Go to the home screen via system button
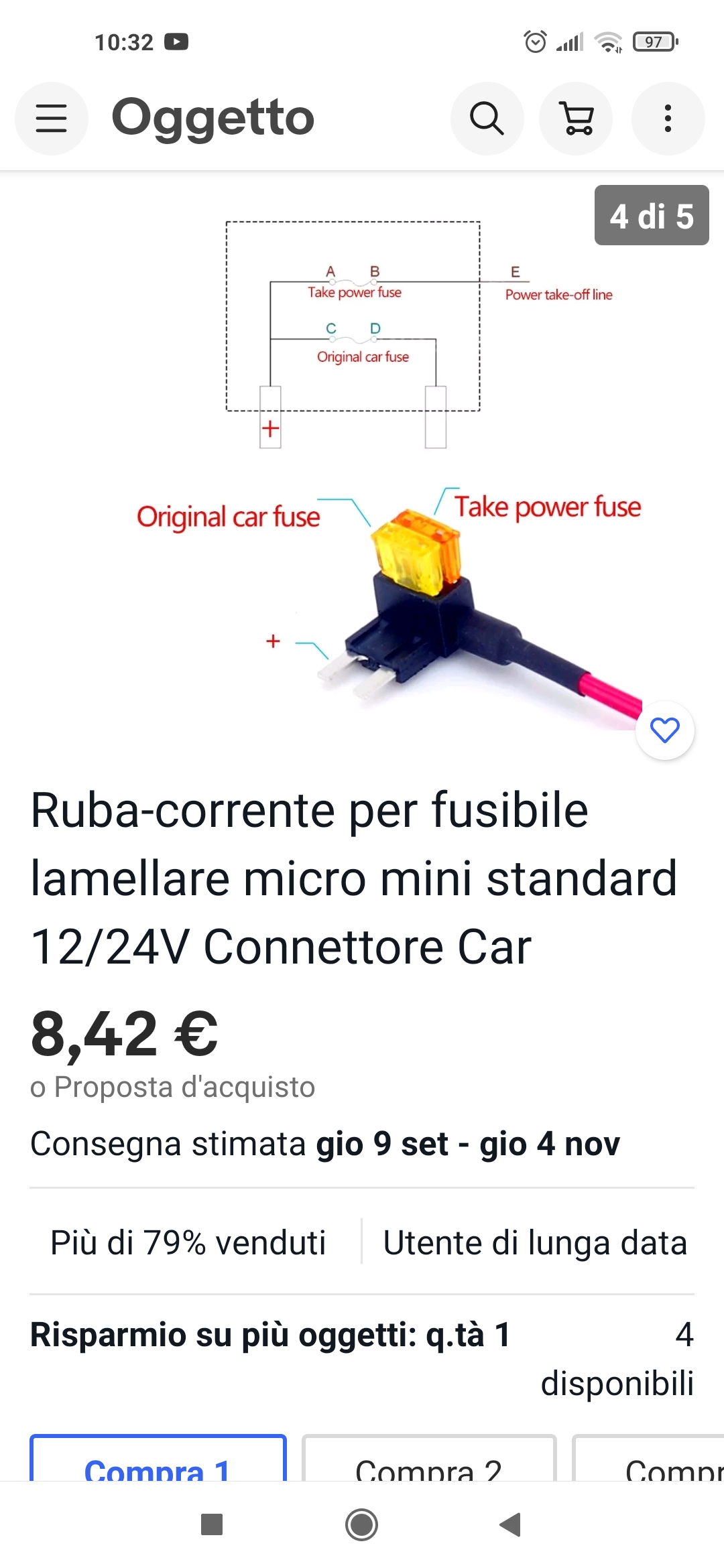Viewport: 724px width, 1568px height. [362, 1524]
